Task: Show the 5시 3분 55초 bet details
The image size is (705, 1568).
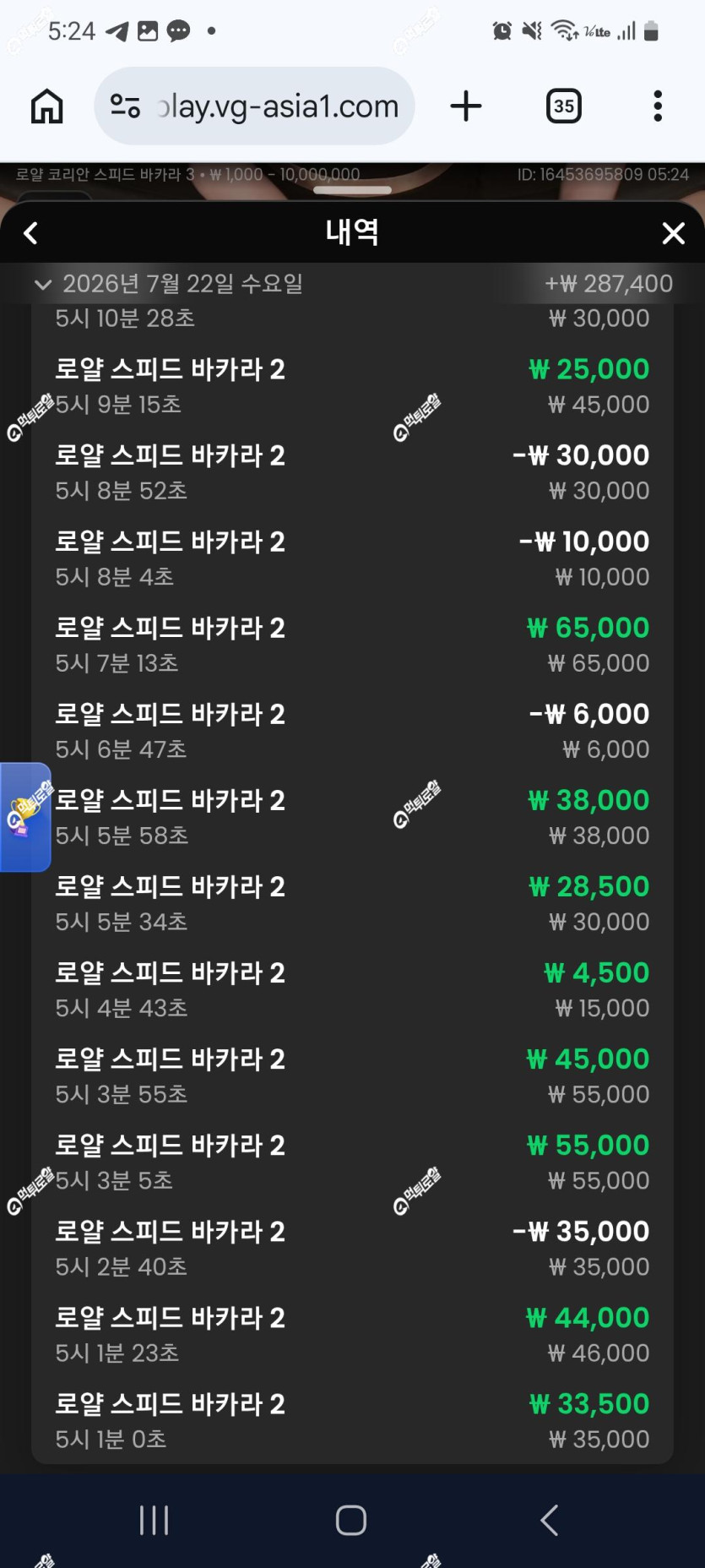Action: pyautogui.click(x=352, y=1075)
